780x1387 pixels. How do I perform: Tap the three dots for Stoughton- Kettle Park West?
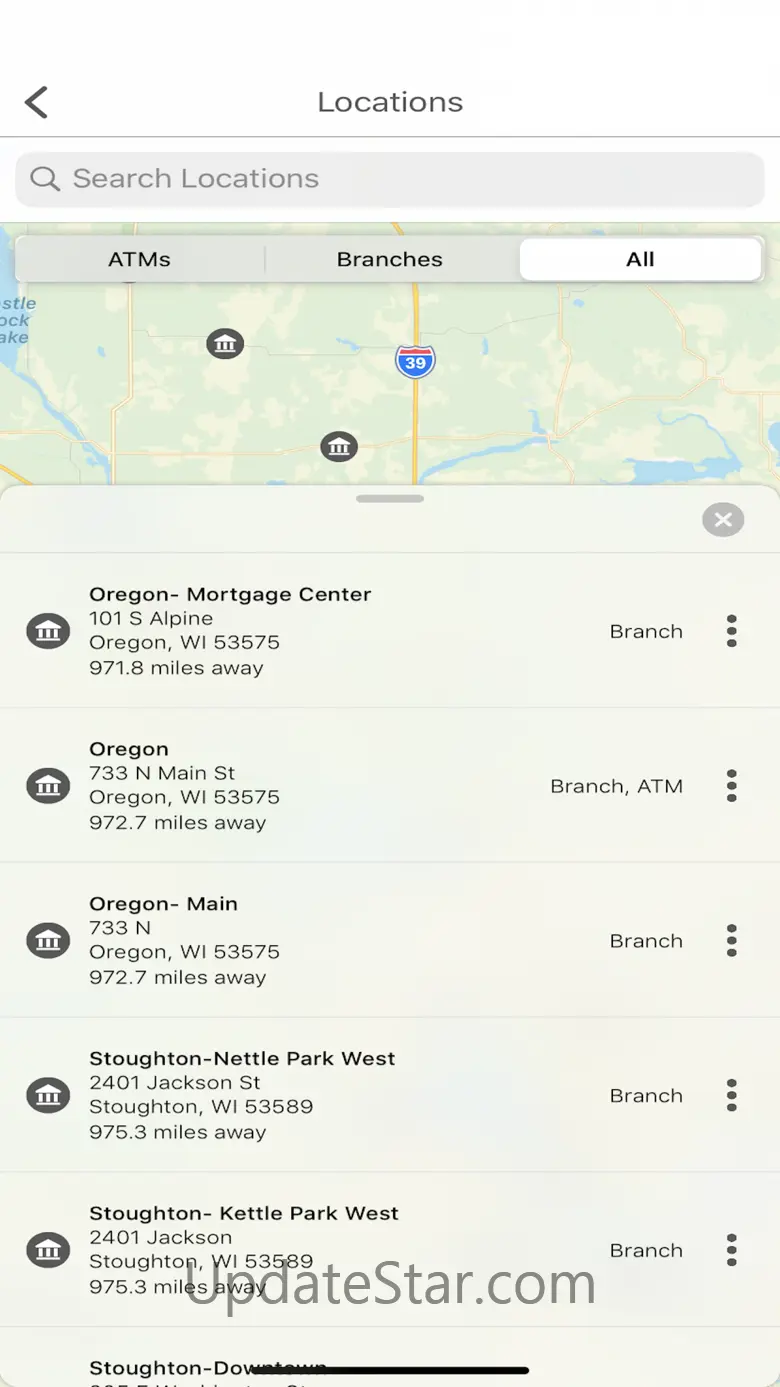tap(732, 1250)
